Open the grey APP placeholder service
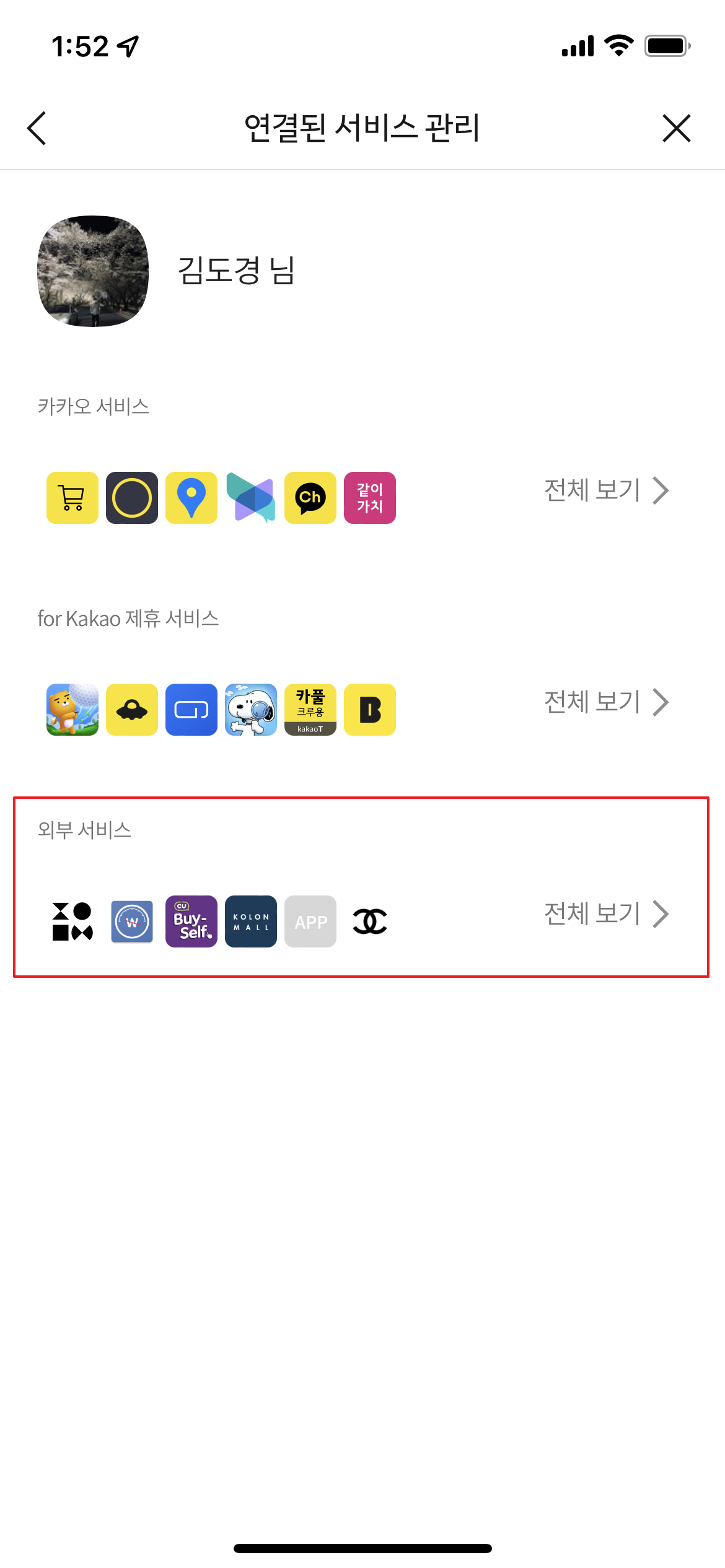The image size is (725, 1568). pos(310,921)
